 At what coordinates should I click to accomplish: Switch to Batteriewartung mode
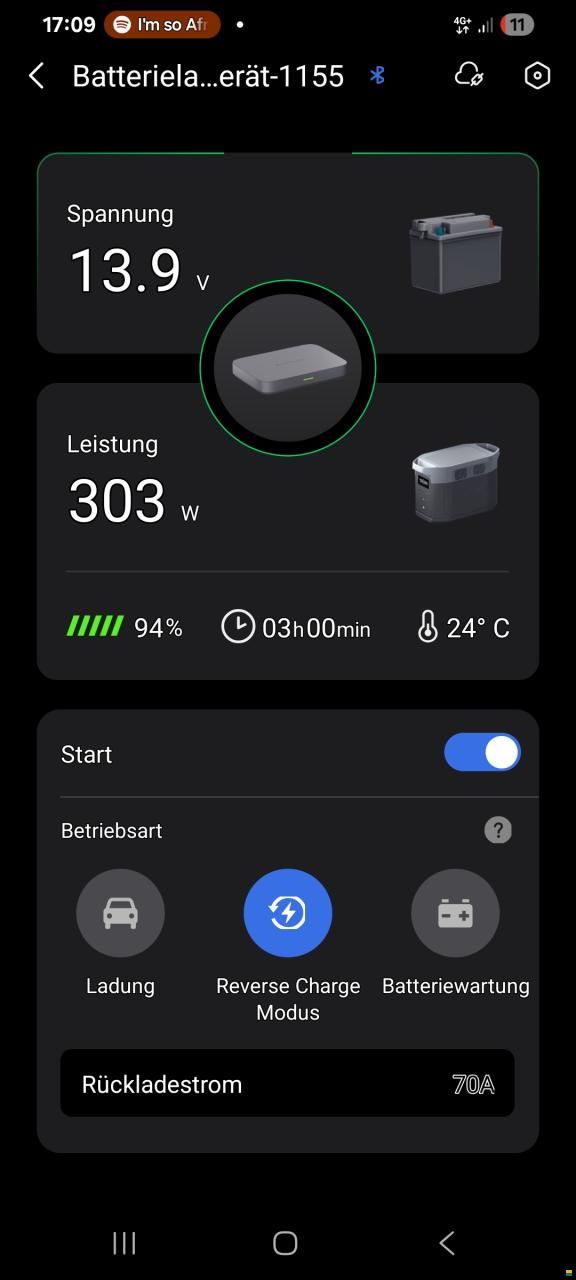[455, 913]
